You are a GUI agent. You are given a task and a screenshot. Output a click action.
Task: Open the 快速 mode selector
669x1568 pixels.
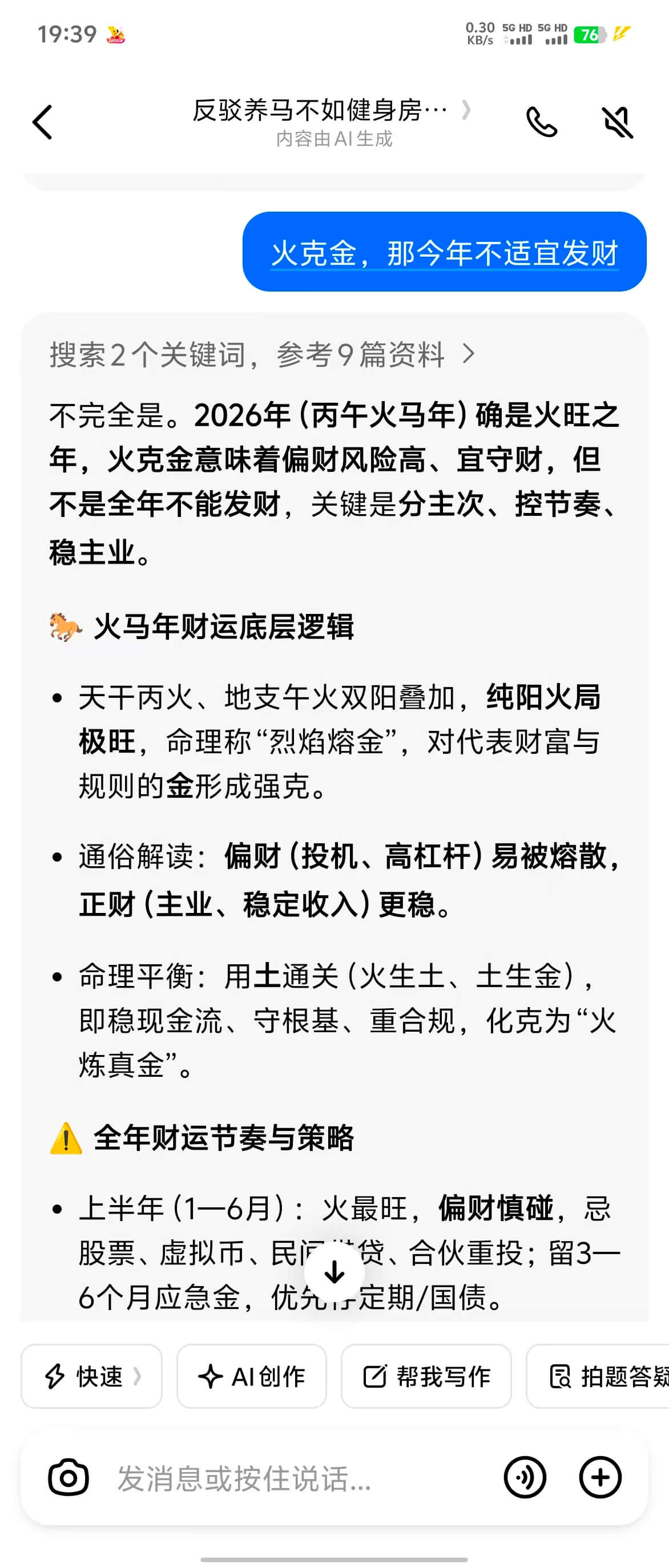coord(92,1376)
